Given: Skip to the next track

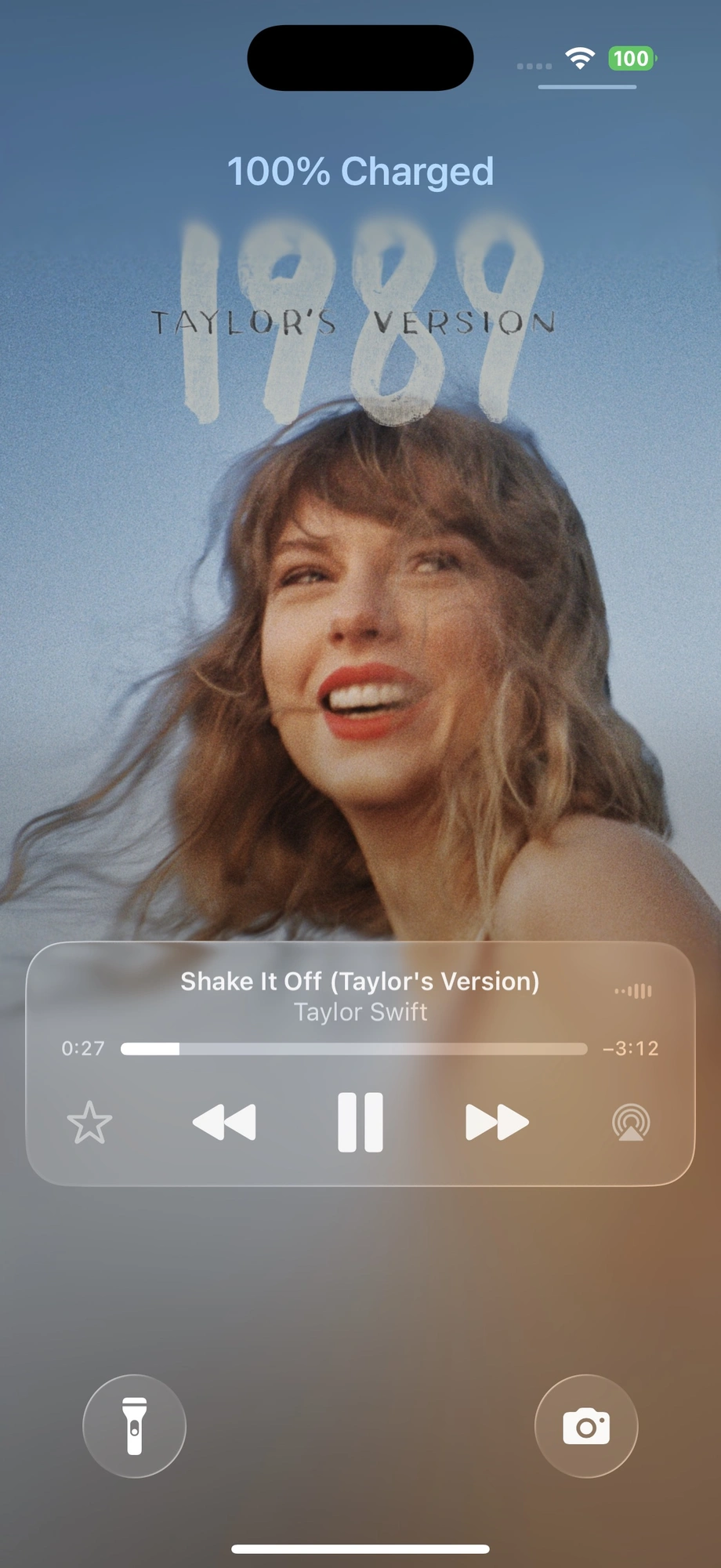Looking at the screenshot, I should (497, 1122).
